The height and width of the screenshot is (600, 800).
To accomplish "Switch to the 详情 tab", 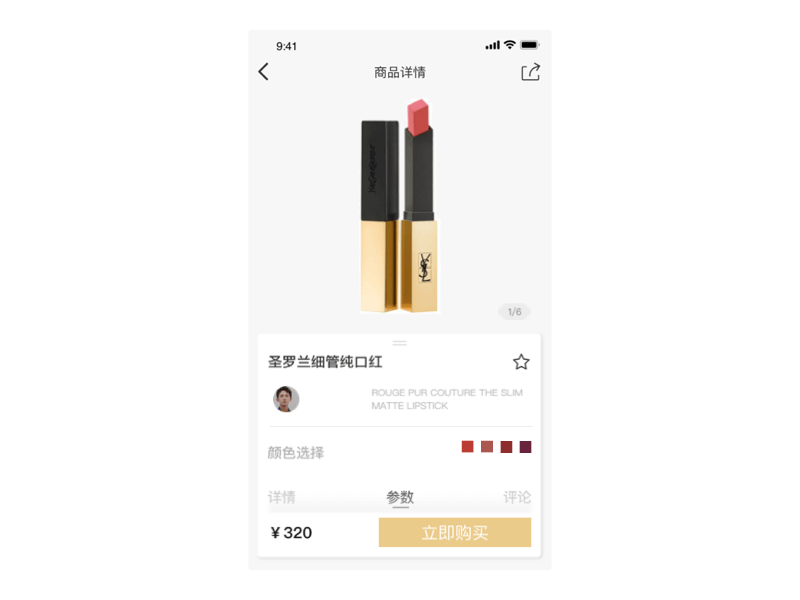I will (x=282, y=497).
